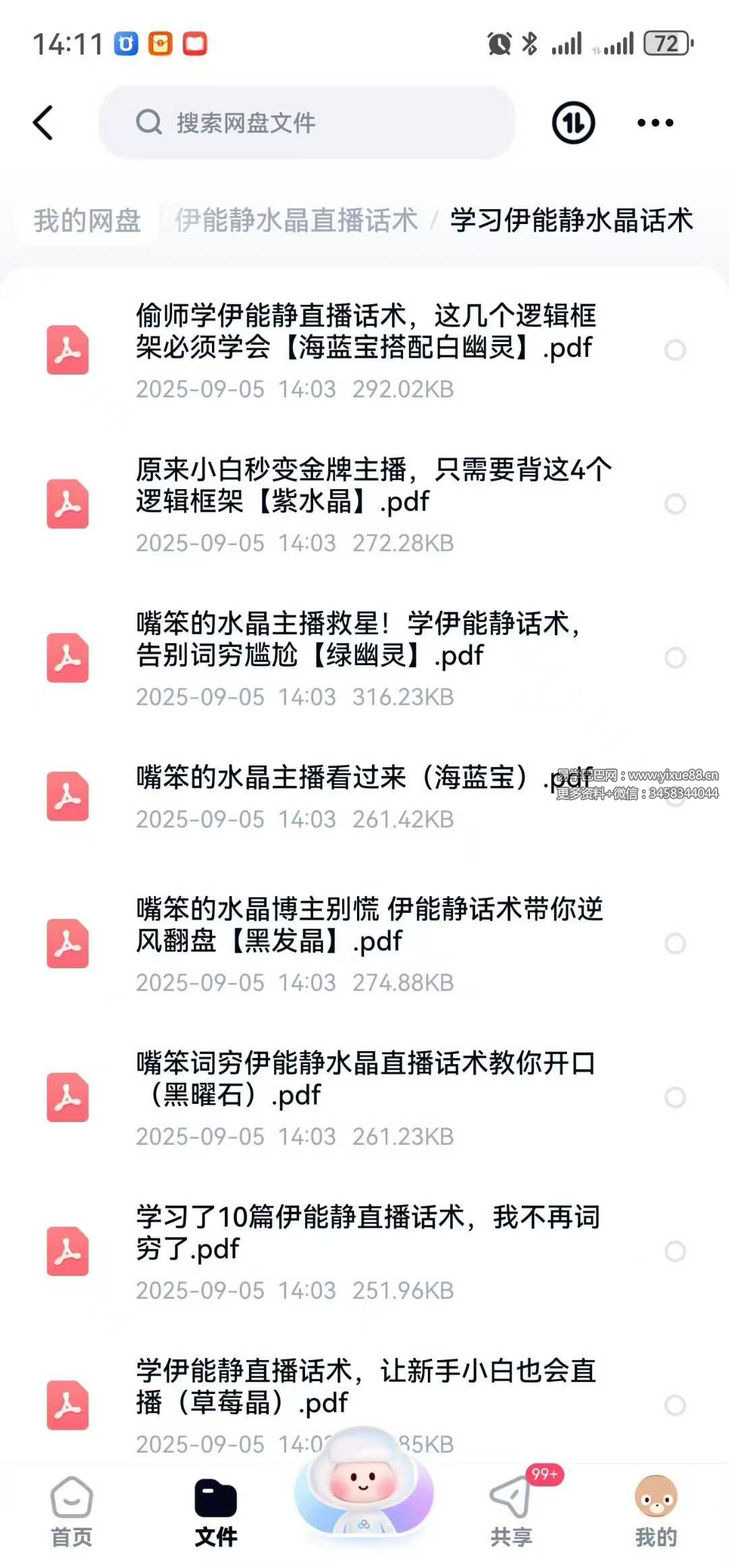Jump to 我的网盘 in the breadcrumb

(87, 221)
